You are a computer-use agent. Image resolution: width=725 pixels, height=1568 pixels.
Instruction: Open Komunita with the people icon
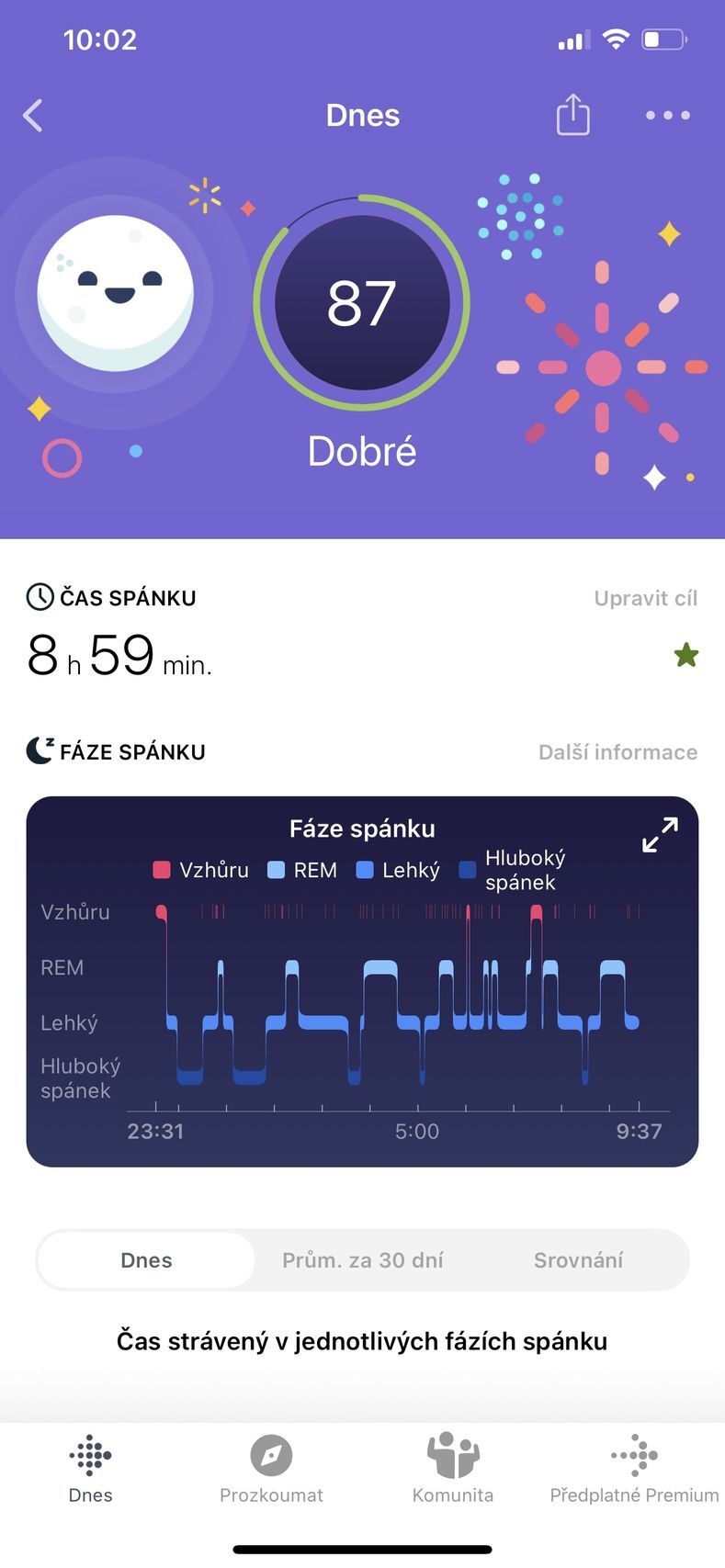[x=452, y=1455]
